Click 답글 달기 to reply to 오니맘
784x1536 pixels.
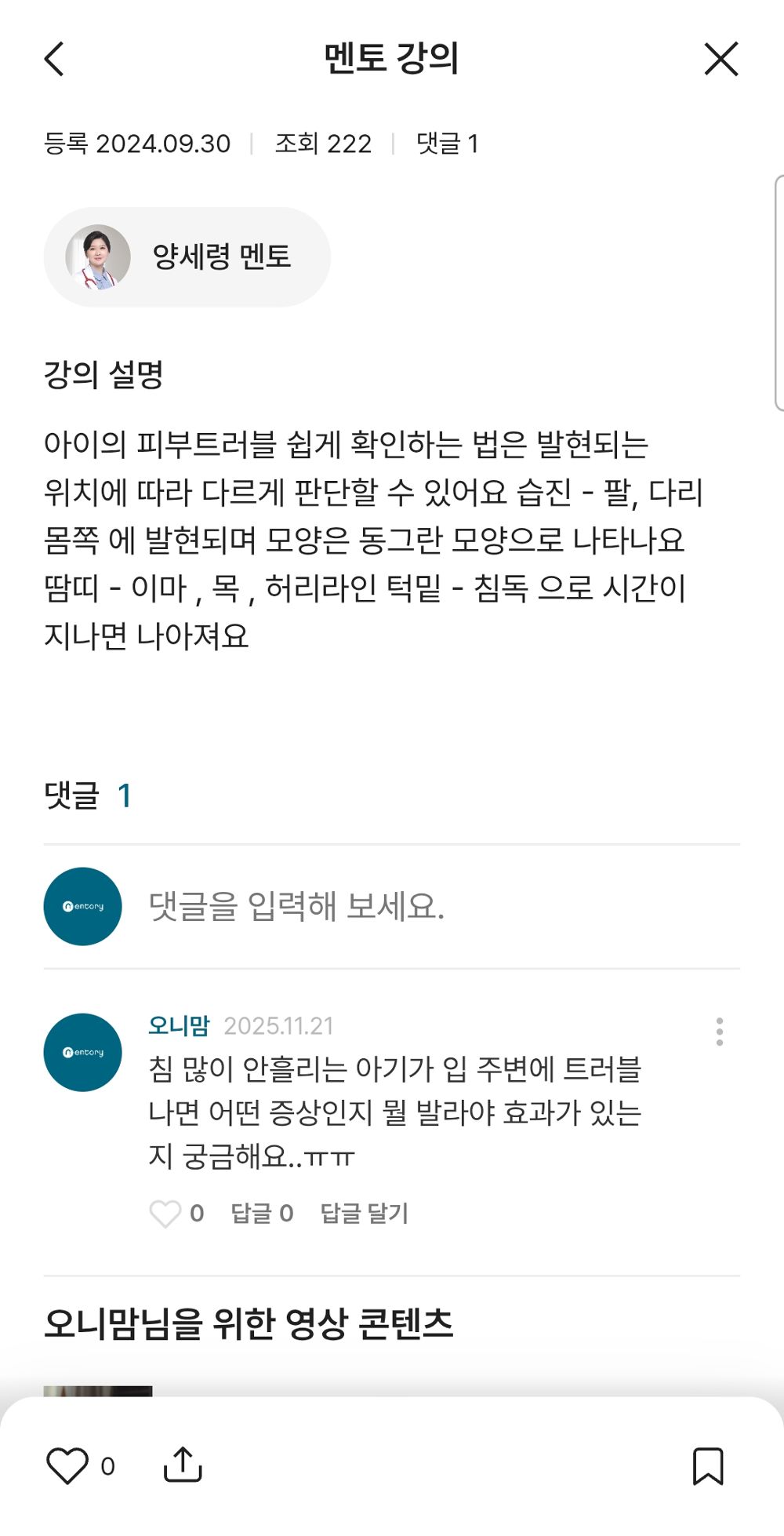coord(365,1213)
